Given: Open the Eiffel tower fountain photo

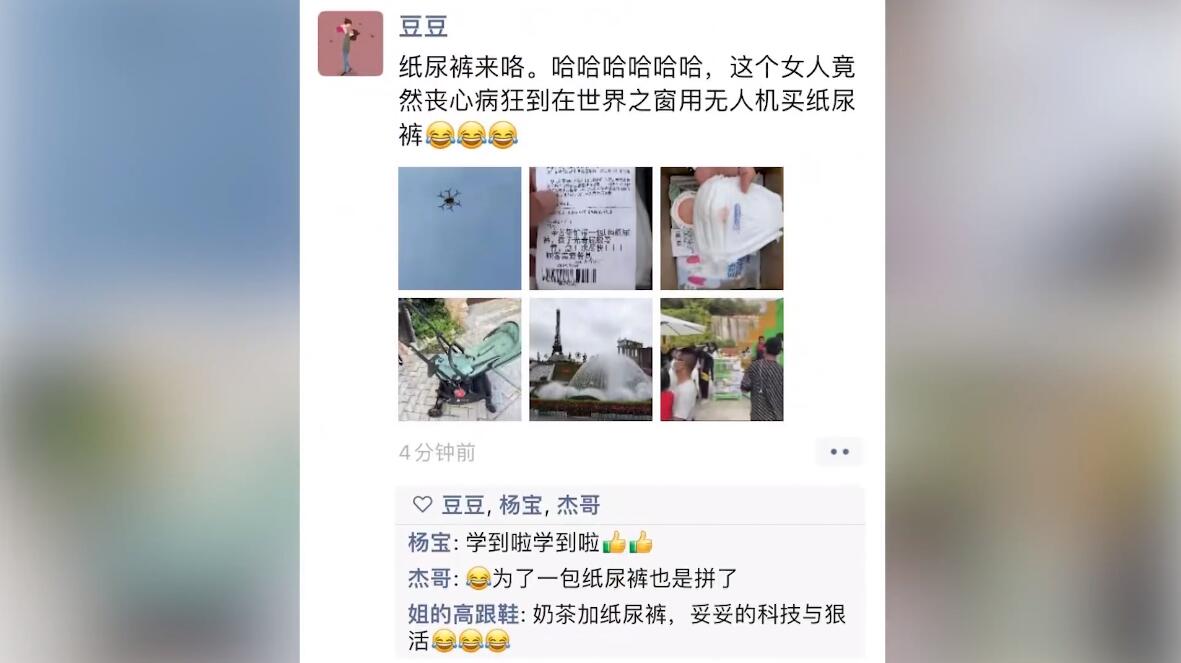Looking at the screenshot, I should 590,359.
